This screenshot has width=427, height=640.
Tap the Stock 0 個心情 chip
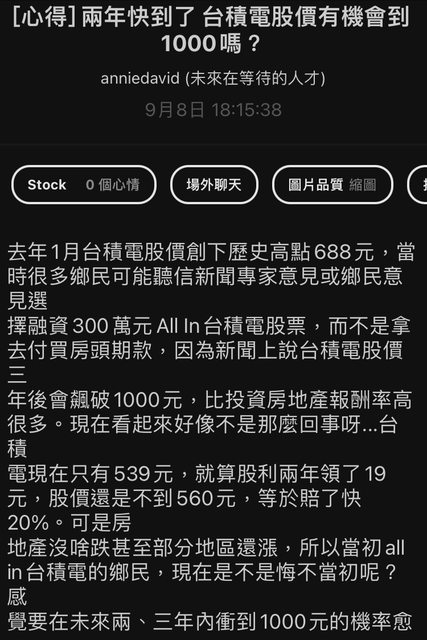(x=84, y=185)
